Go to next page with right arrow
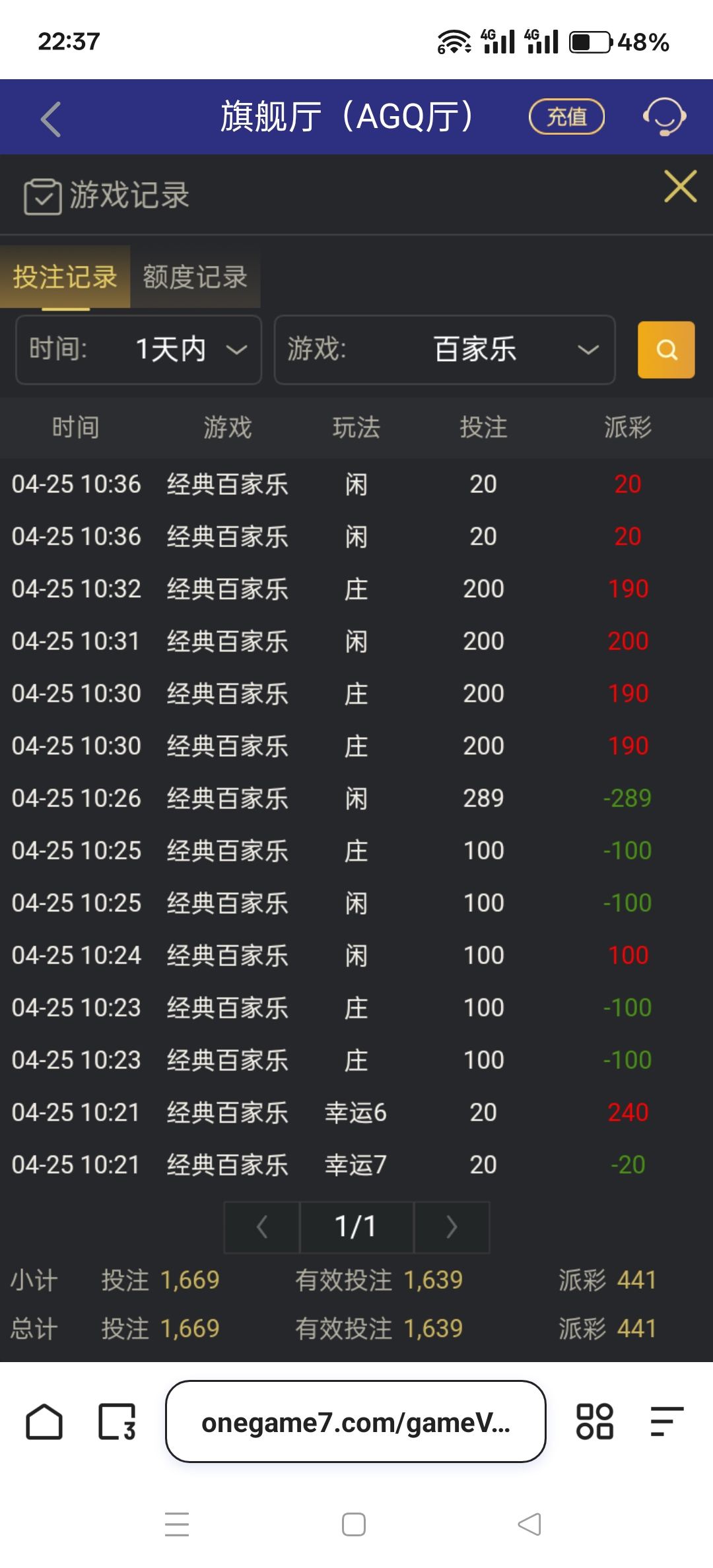This screenshot has width=713, height=1568. (x=452, y=1227)
